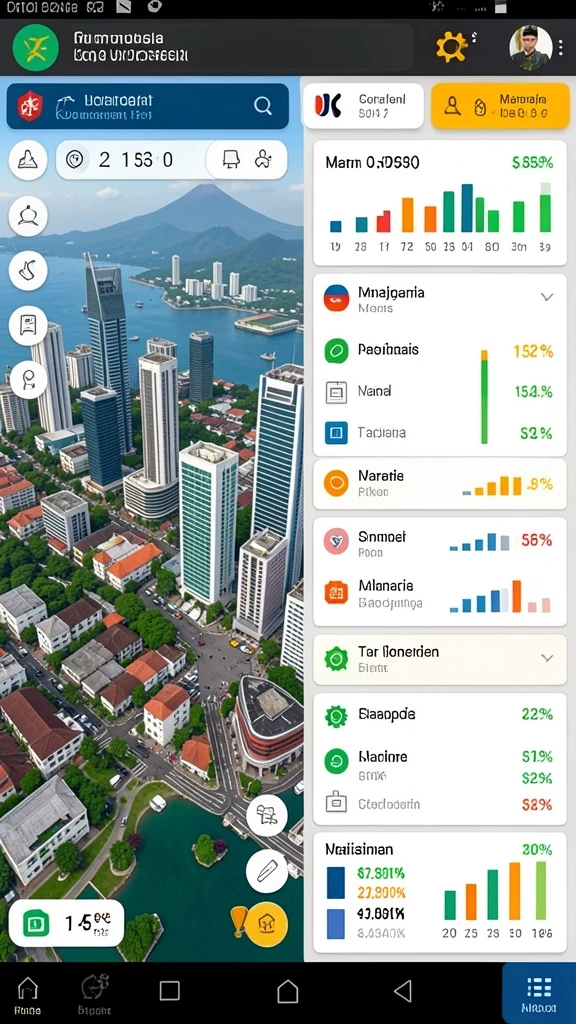The width and height of the screenshot is (576, 1024).
Task: Open the green card at the bottom of map
Action: coord(66,923)
